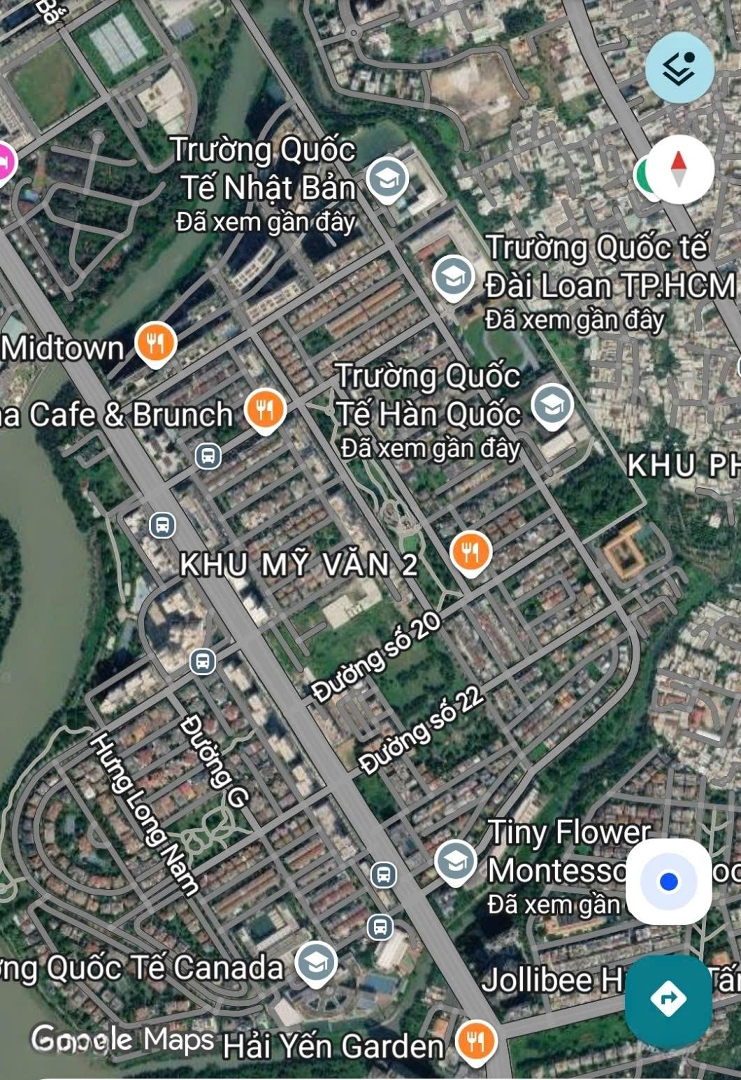Tap the restaurant pin near Khu Mỹ Văn 2
Image resolution: width=741 pixels, height=1080 pixels.
[469, 552]
